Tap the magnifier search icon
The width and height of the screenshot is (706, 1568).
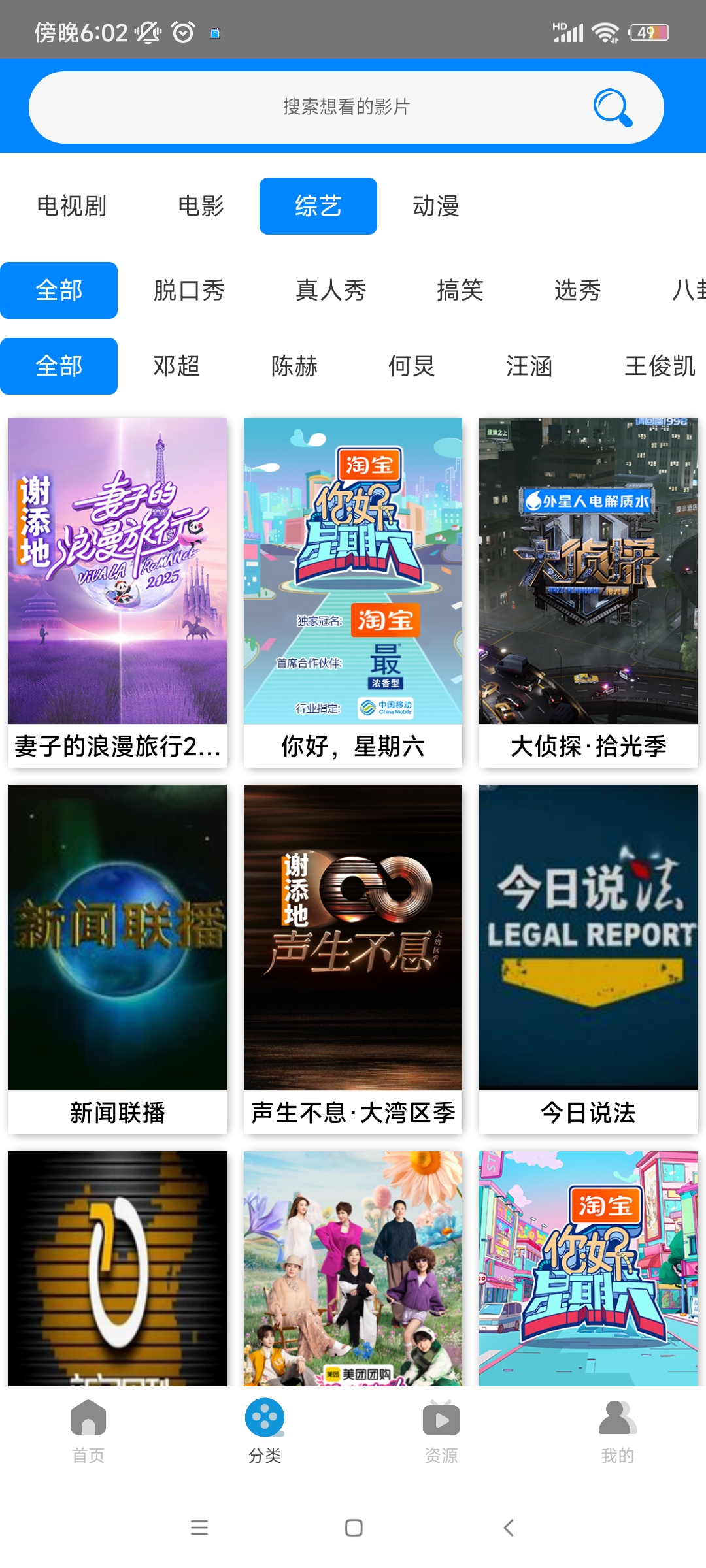tap(612, 107)
